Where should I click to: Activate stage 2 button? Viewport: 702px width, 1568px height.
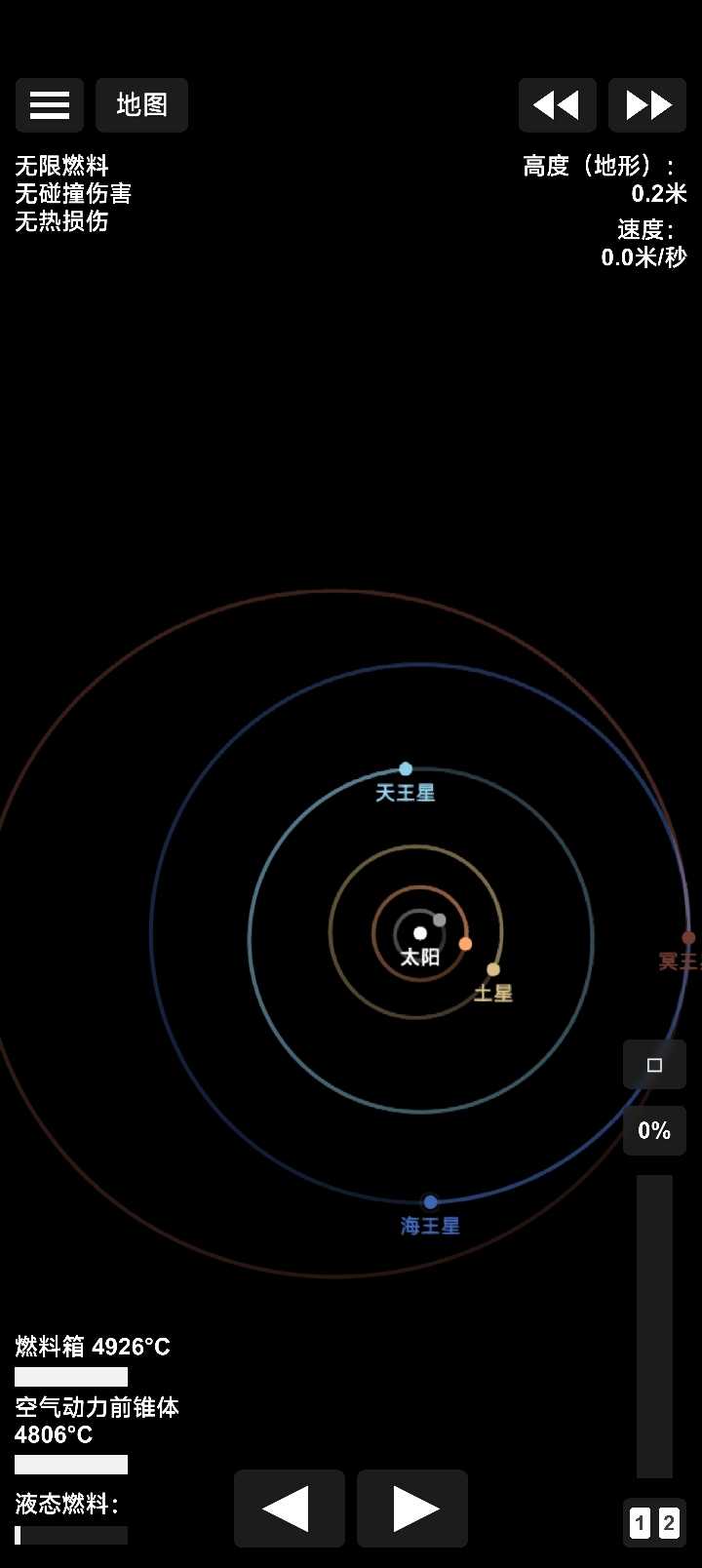point(669,1523)
